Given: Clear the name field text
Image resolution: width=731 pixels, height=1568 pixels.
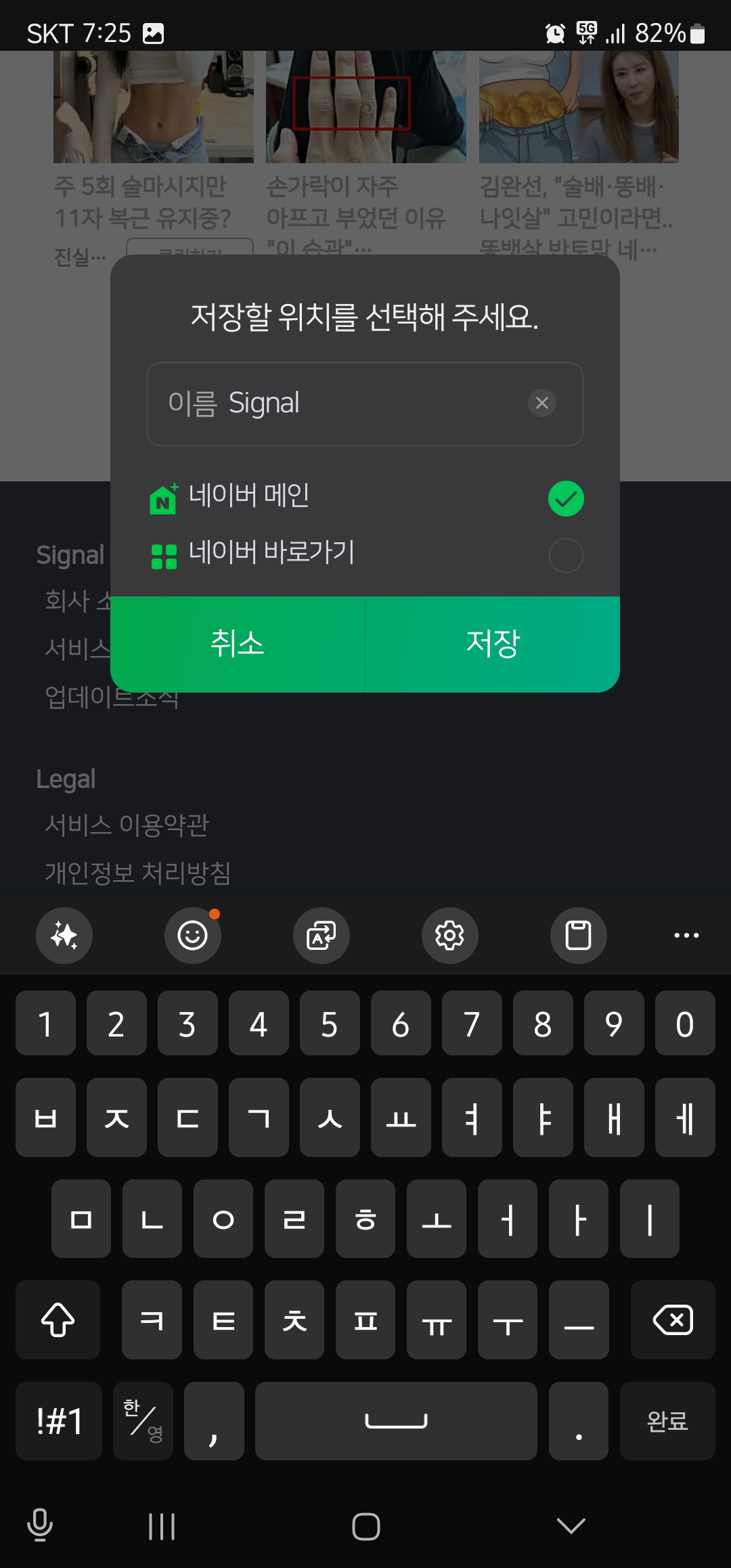Looking at the screenshot, I should pyautogui.click(x=541, y=404).
